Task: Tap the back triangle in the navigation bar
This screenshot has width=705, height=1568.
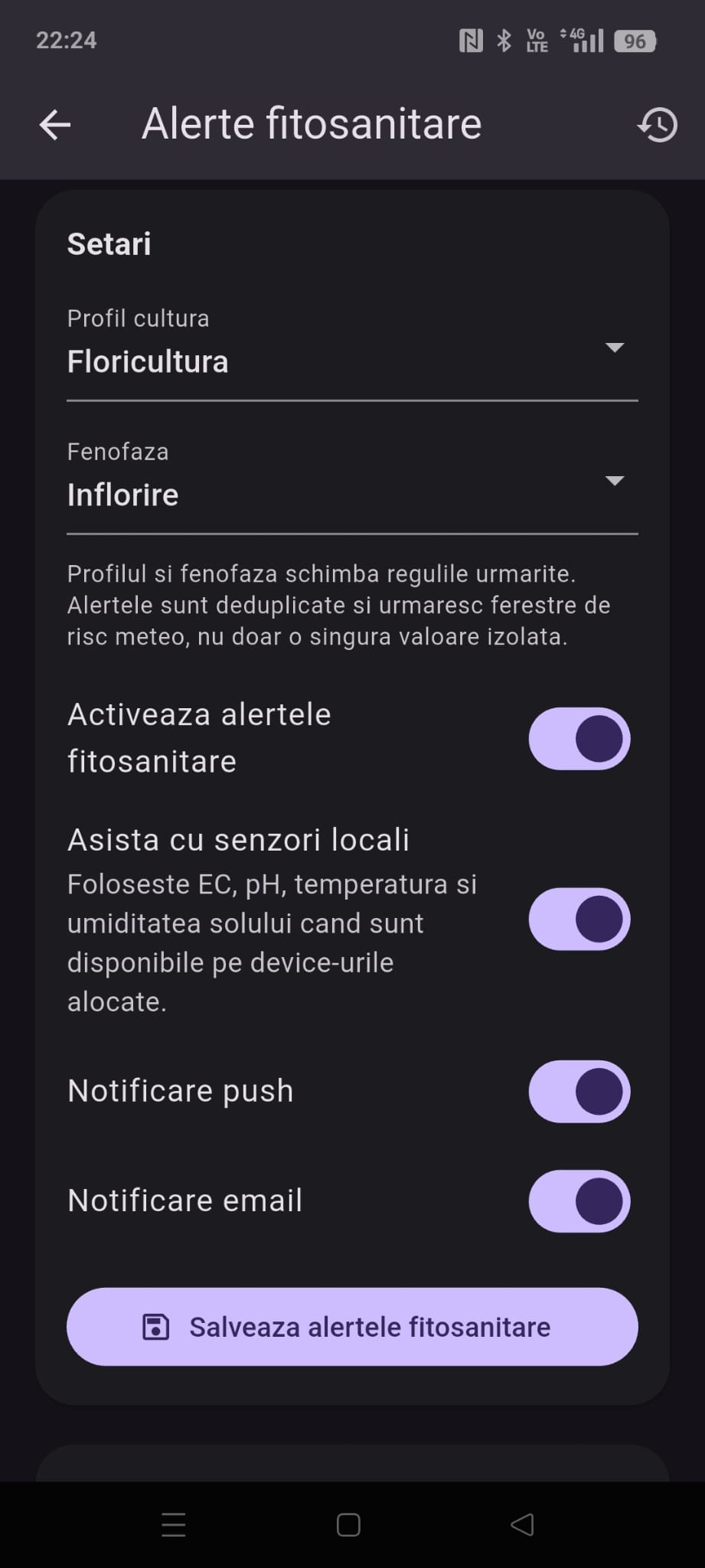Action: pyautogui.click(x=523, y=1524)
